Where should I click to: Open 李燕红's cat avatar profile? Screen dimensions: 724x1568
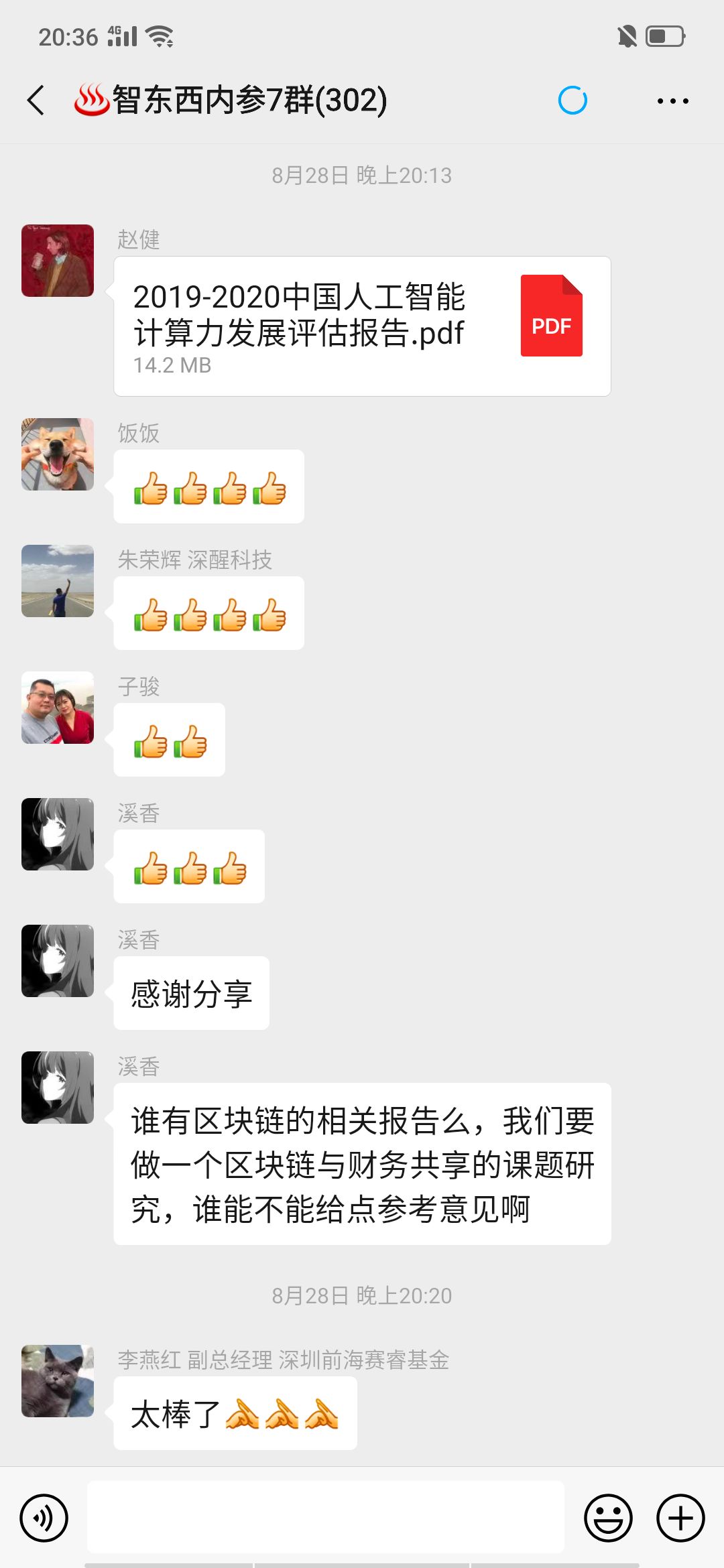(x=58, y=1381)
